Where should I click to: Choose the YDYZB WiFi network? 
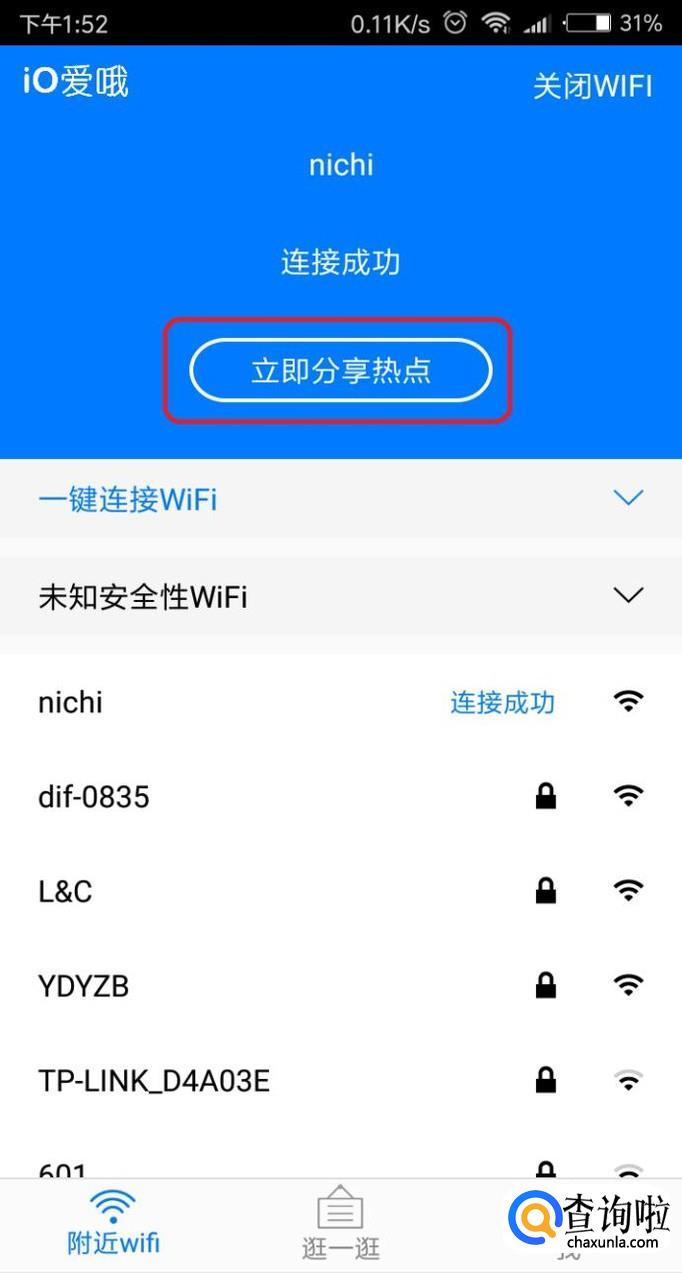tap(341, 986)
